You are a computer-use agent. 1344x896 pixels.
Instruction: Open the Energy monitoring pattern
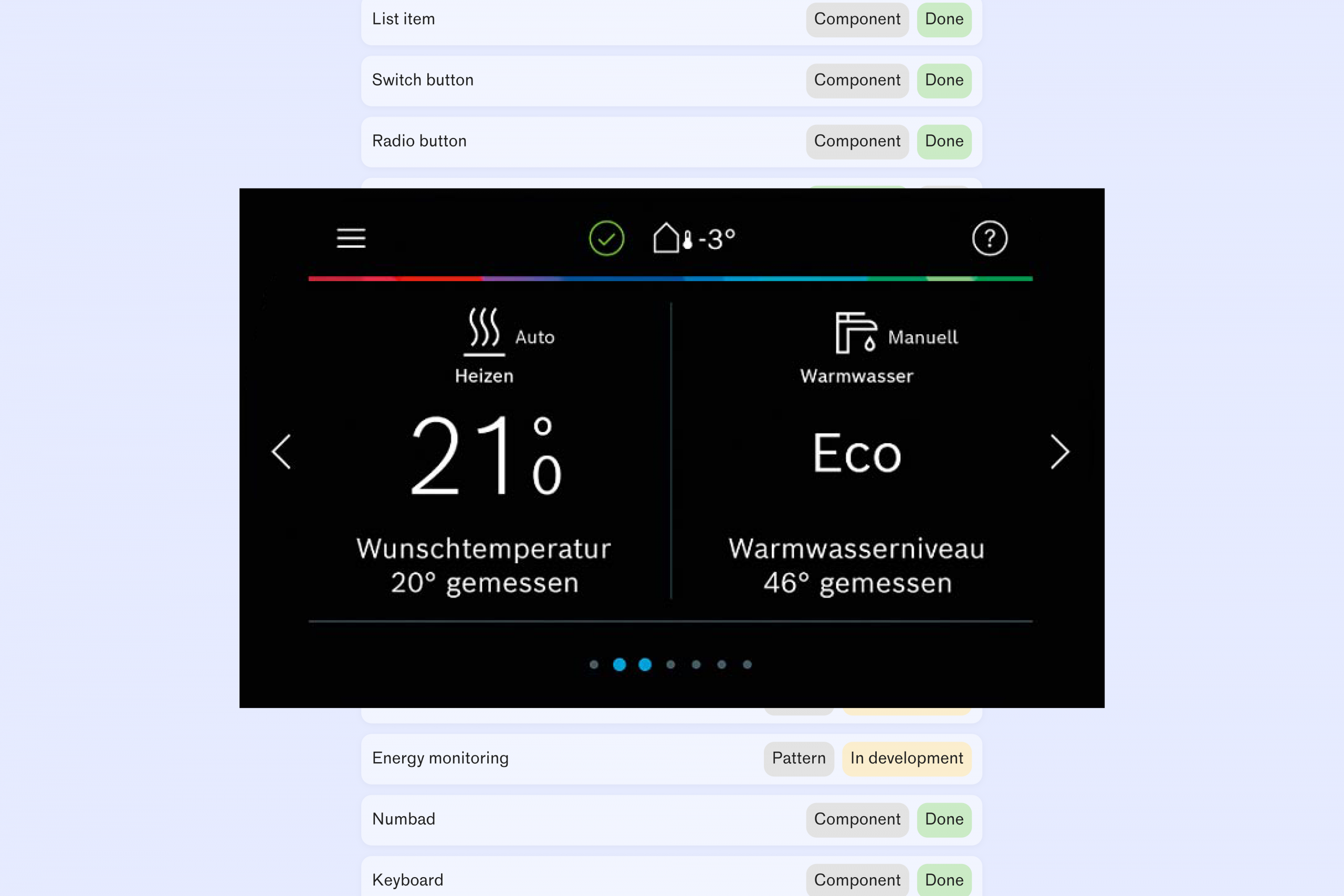click(440, 758)
